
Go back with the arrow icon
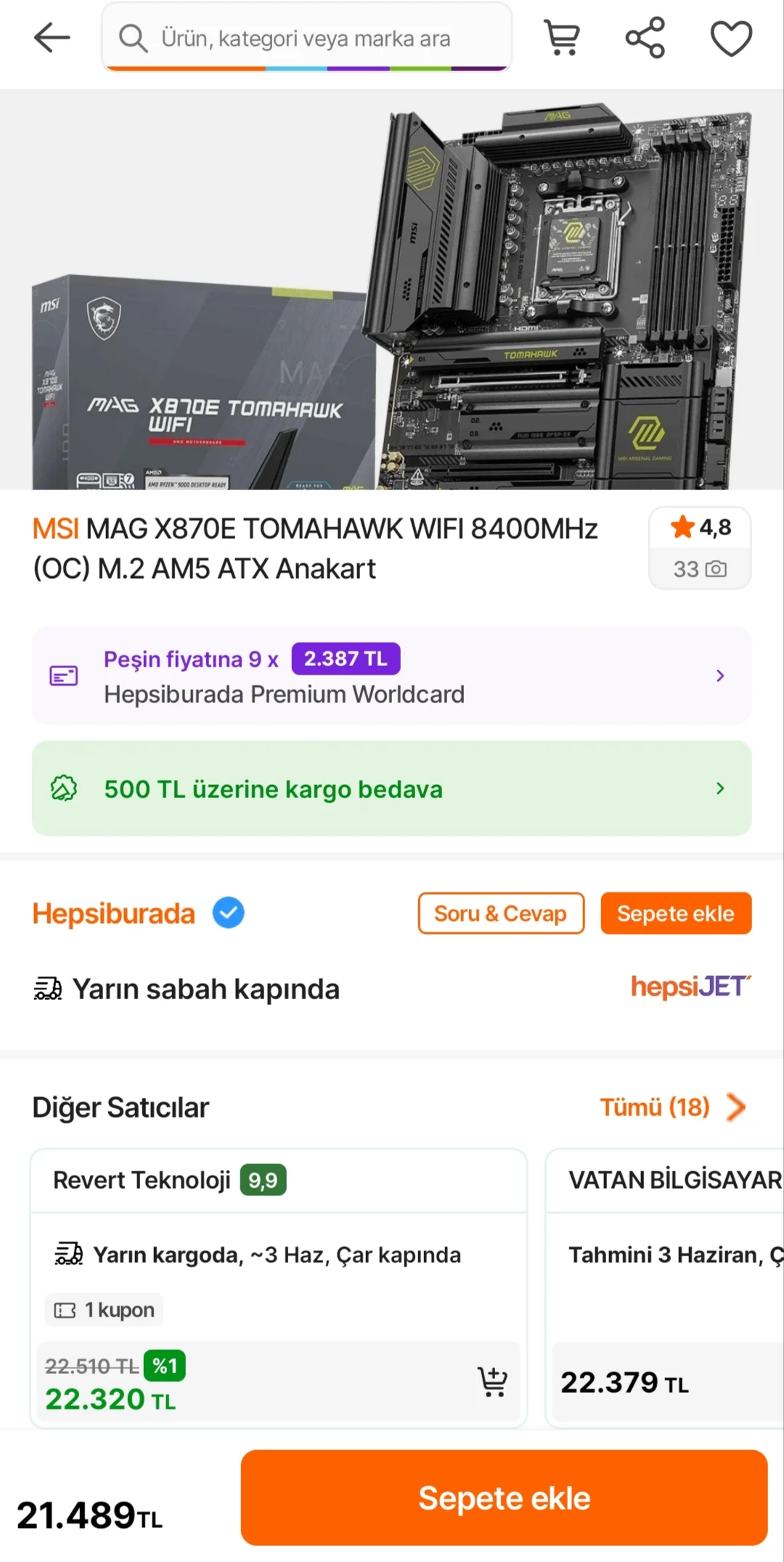click(x=52, y=38)
